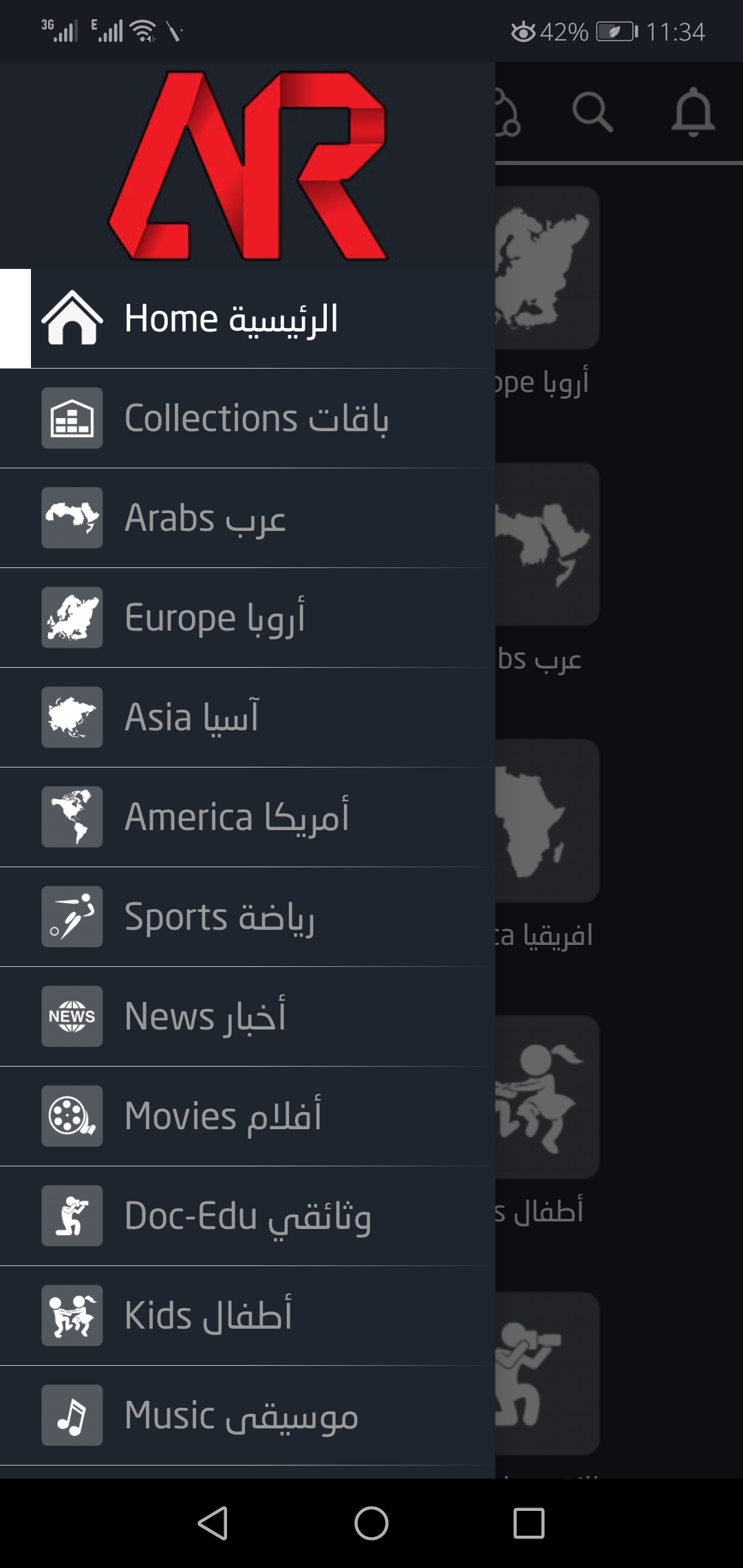Go to Home in the drawer
Screen dimensions: 743x1568
[x=248, y=318]
